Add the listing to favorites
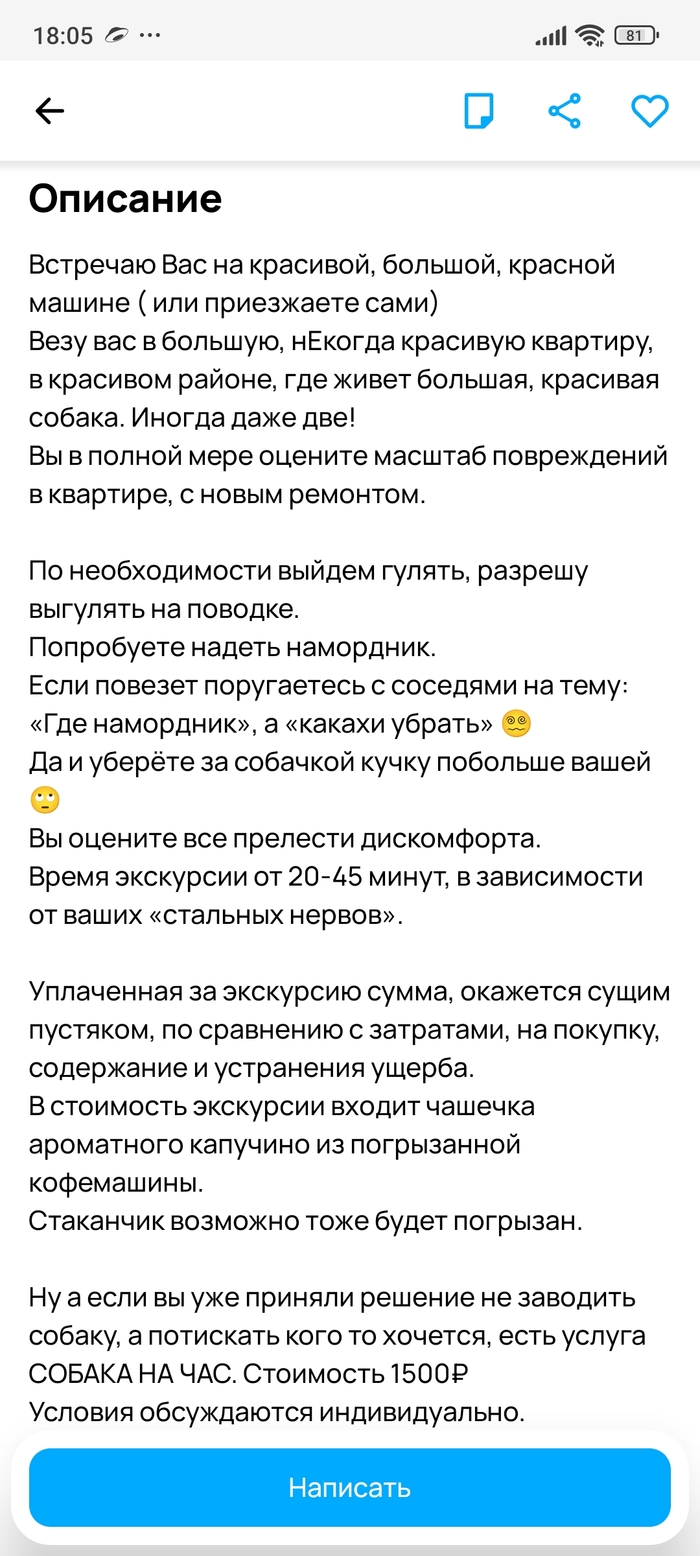Image resolution: width=700 pixels, height=1556 pixels. point(649,111)
